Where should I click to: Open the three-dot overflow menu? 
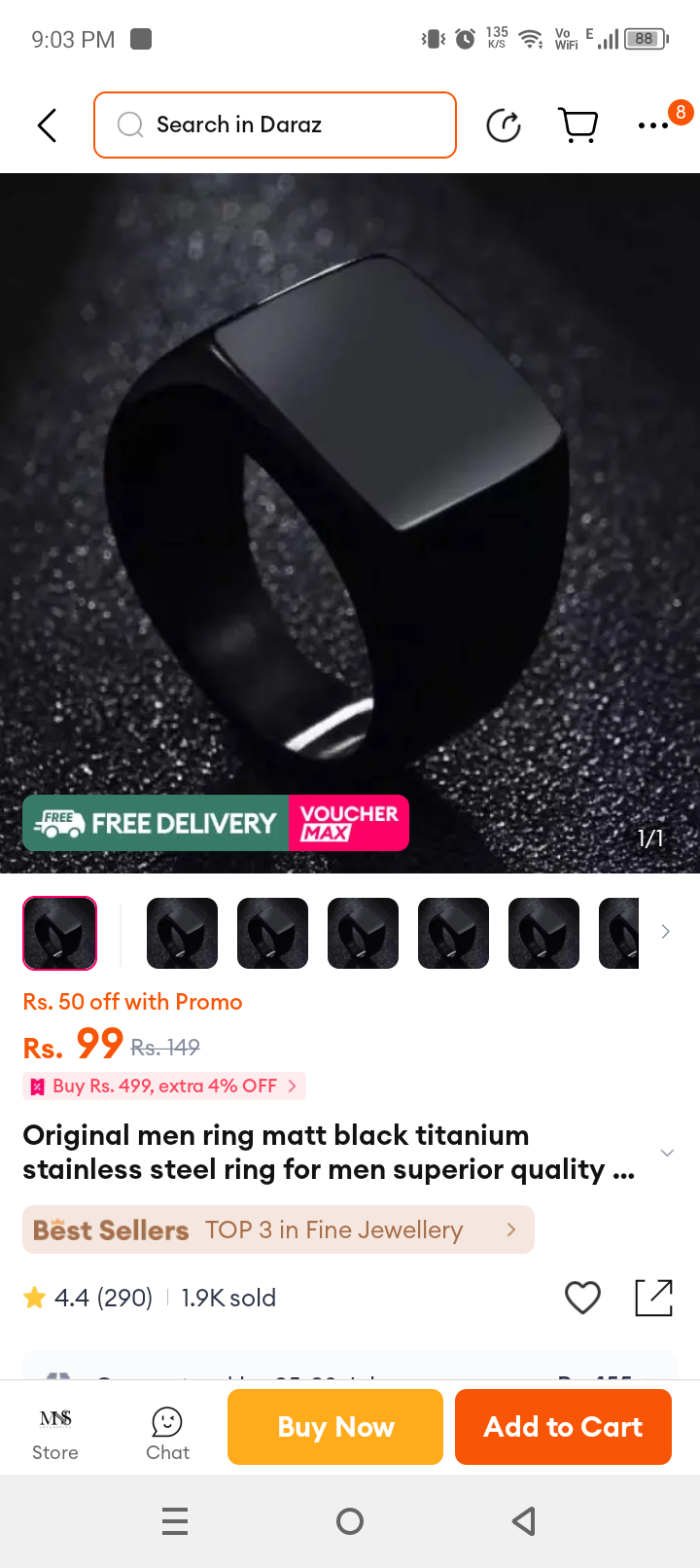pyautogui.click(x=653, y=125)
